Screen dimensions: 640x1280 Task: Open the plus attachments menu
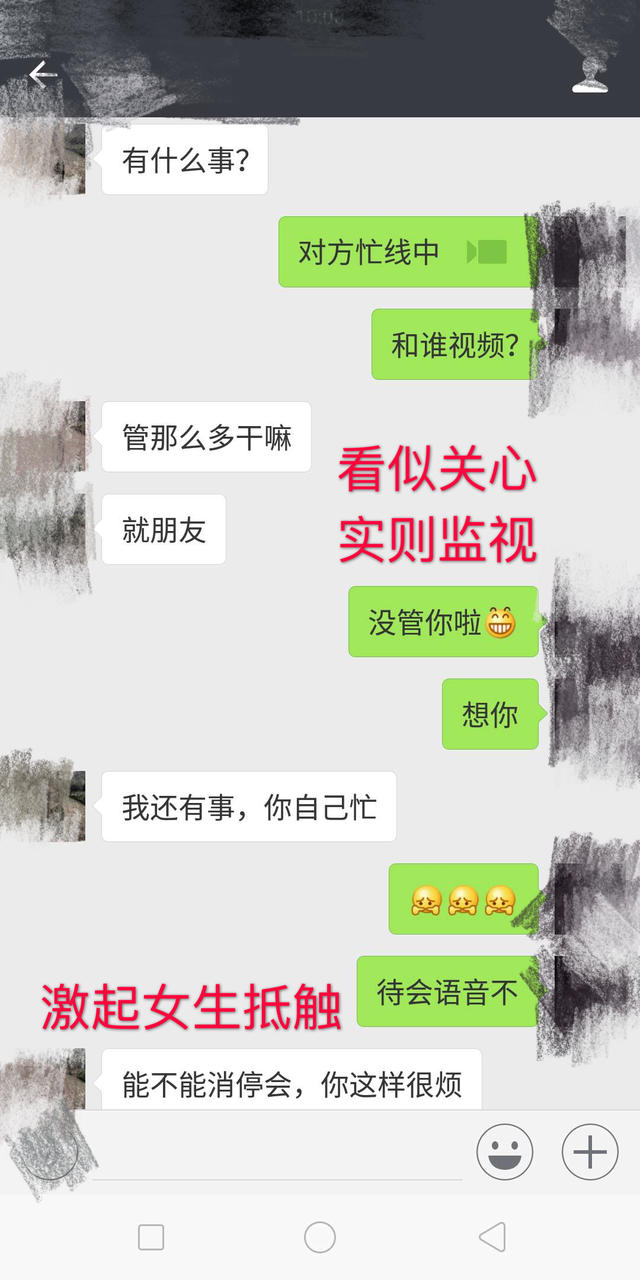click(590, 1152)
